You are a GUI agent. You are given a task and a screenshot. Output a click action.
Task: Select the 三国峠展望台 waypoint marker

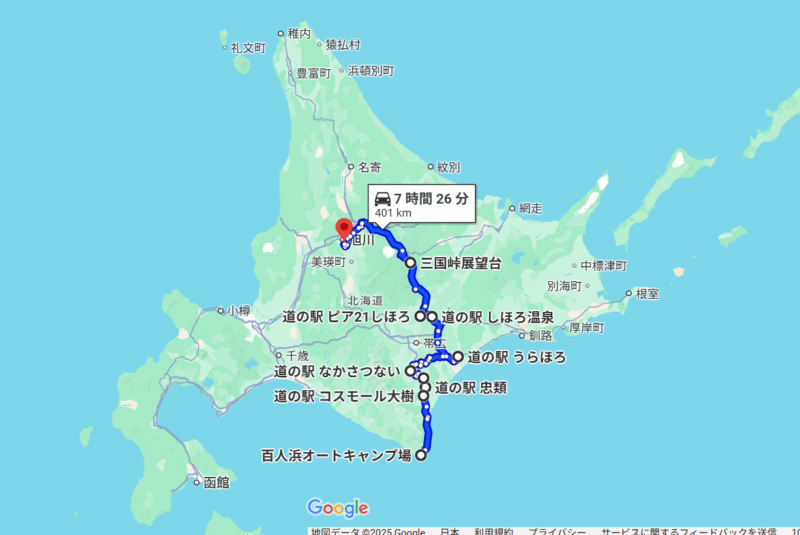[411, 263]
